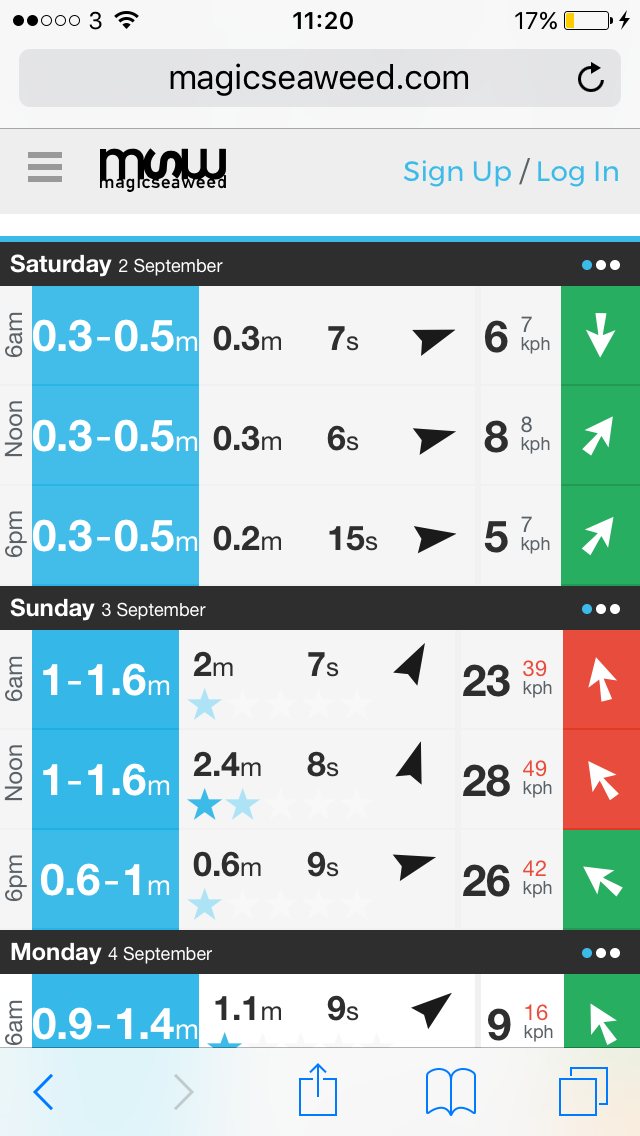Screen dimensions: 640x1136
Task: Tap the Log In link
Action: point(577,172)
